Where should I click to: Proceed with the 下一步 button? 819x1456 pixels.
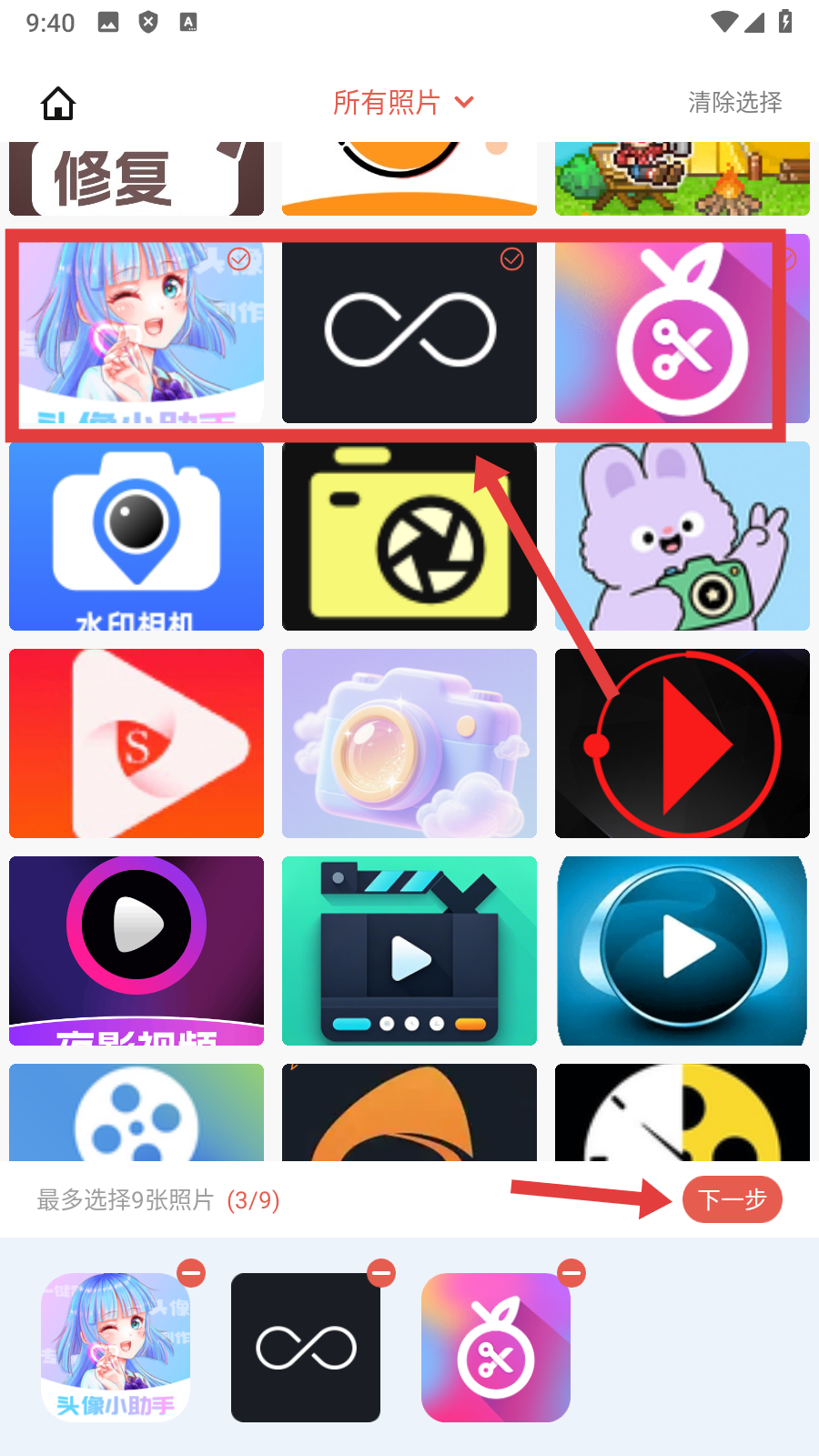point(732,1199)
